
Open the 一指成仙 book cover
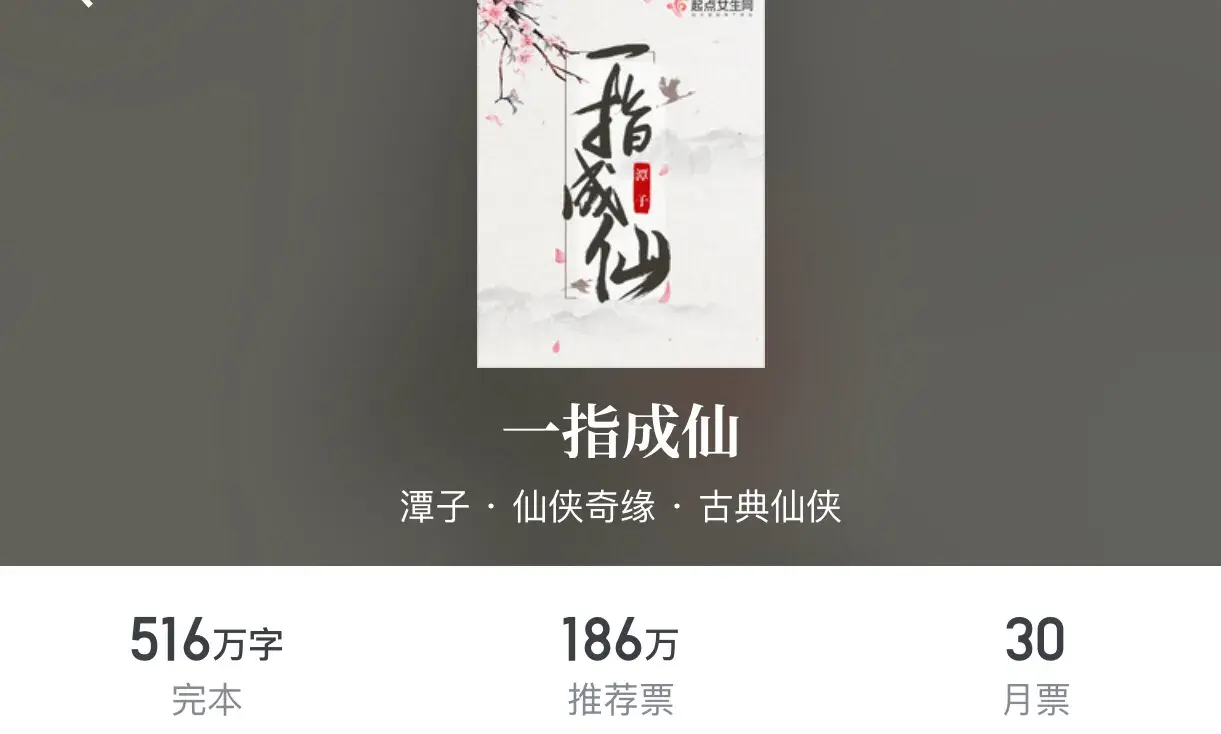click(x=620, y=185)
